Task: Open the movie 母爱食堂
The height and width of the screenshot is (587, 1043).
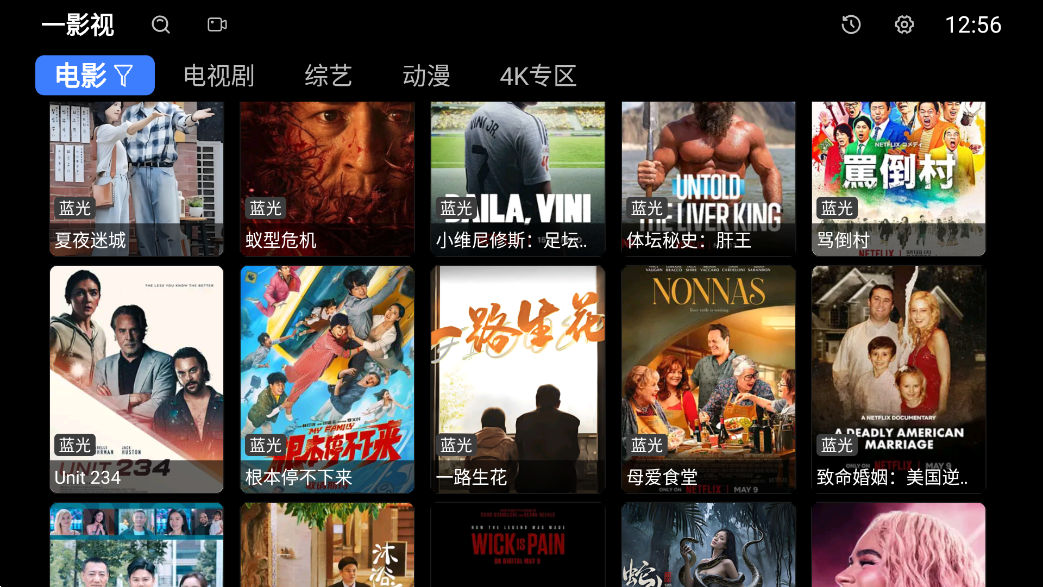Action: pyautogui.click(x=708, y=378)
